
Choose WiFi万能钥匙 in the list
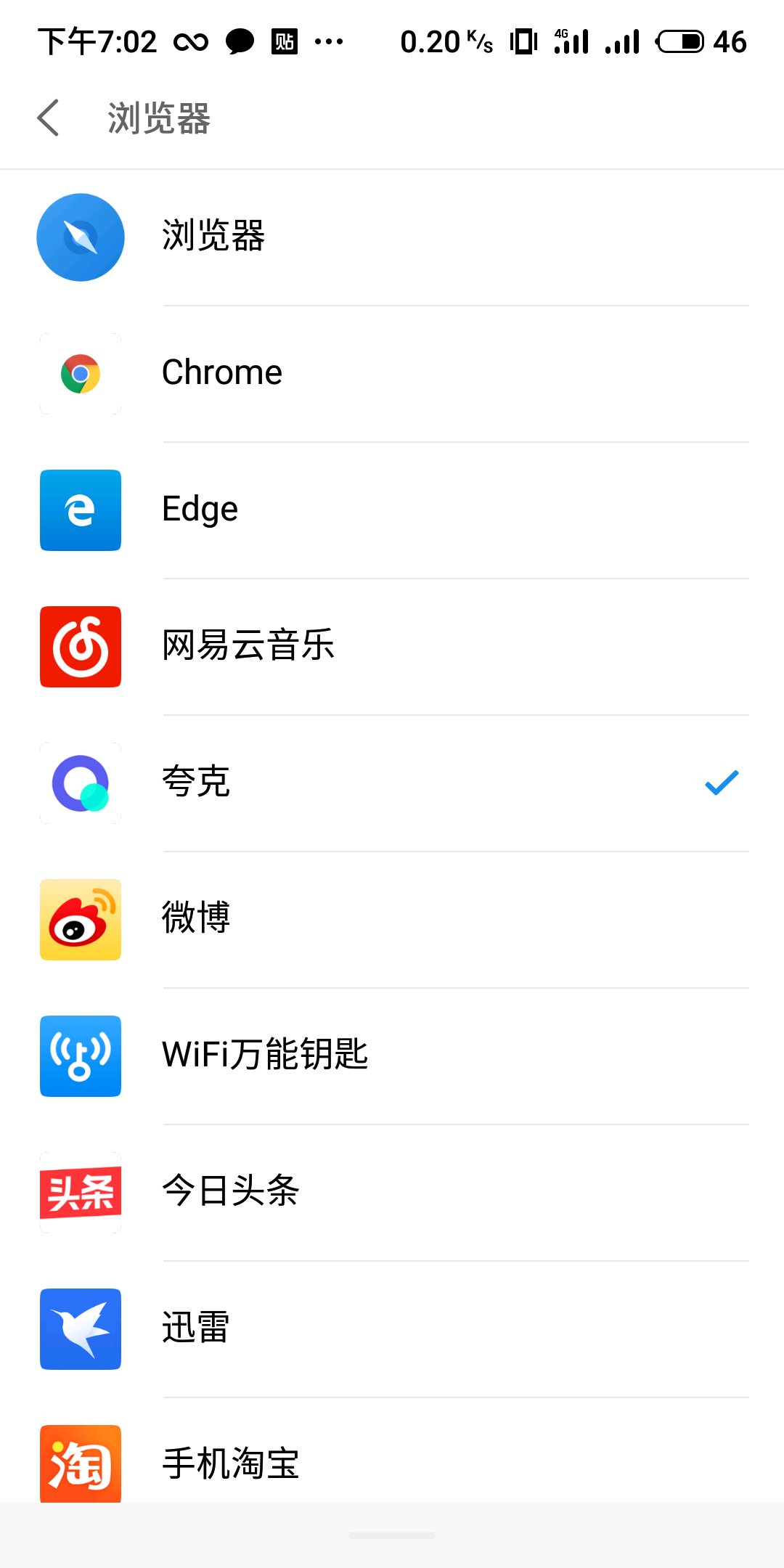392,1056
